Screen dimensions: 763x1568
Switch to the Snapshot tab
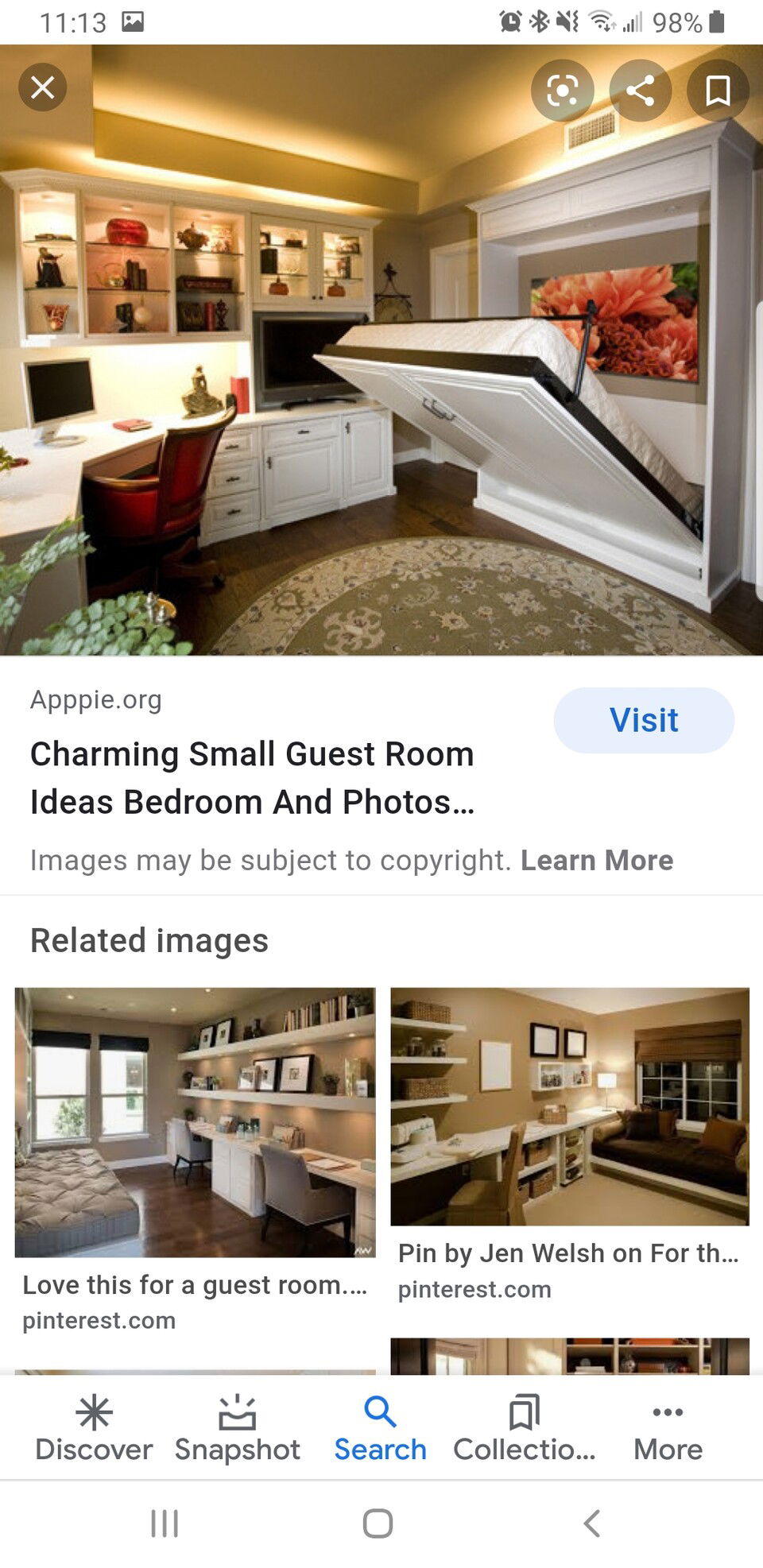(x=237, y=1428)
